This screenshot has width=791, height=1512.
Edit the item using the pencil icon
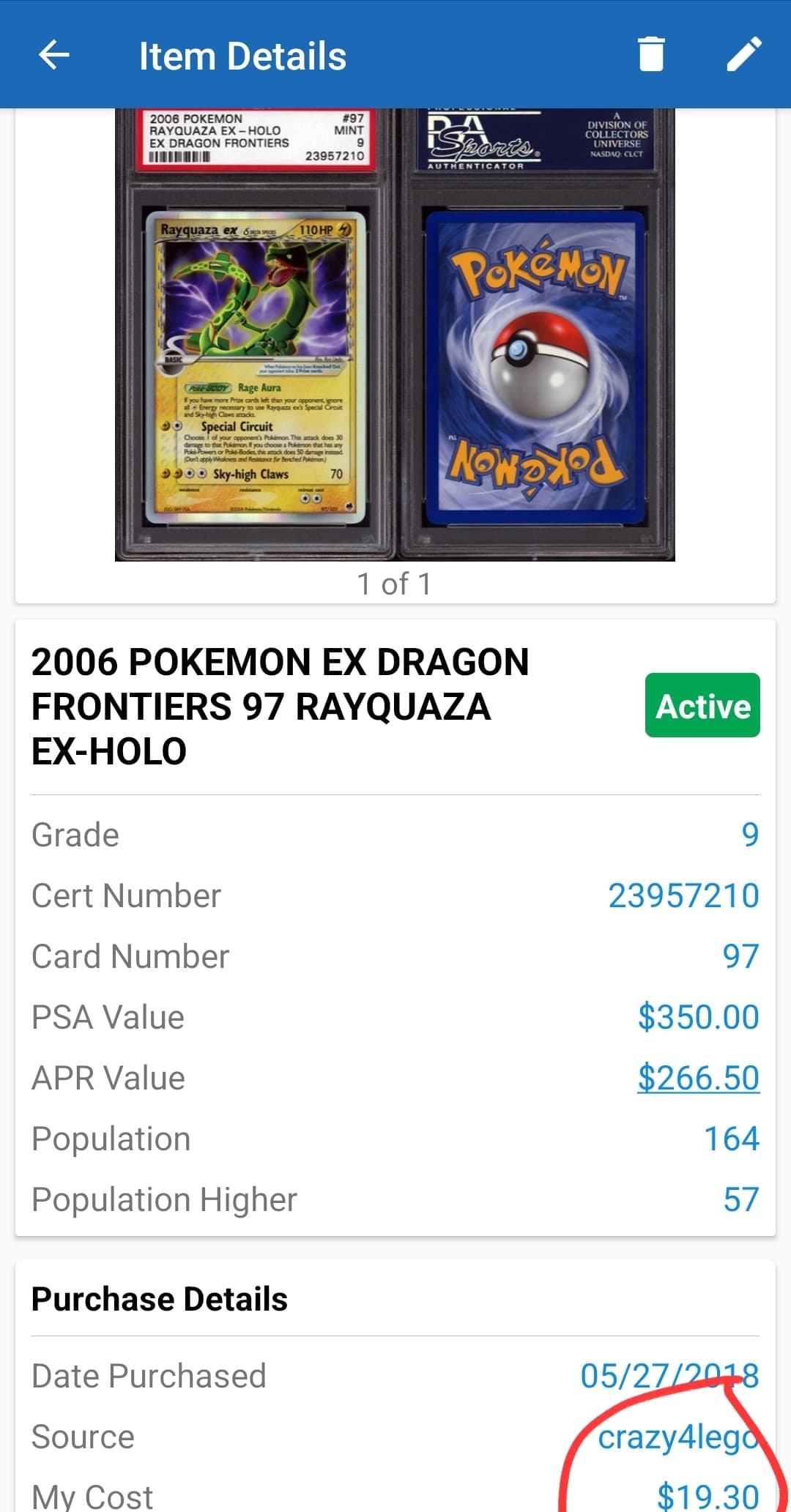point(744,55)
